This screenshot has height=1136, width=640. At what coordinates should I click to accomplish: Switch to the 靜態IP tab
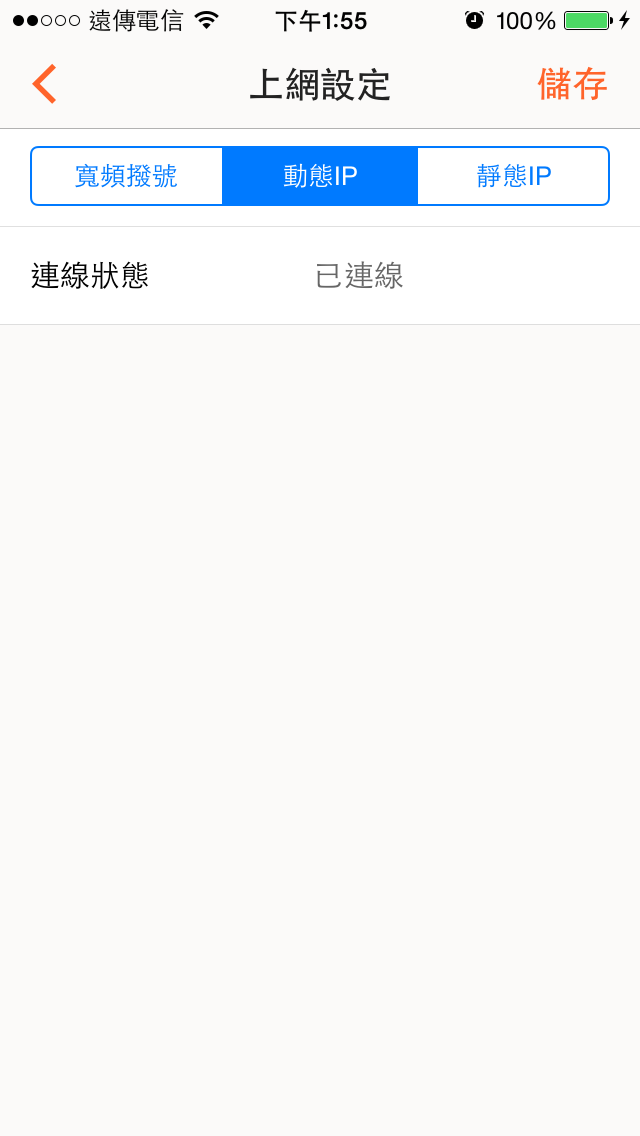pos(513,176)
